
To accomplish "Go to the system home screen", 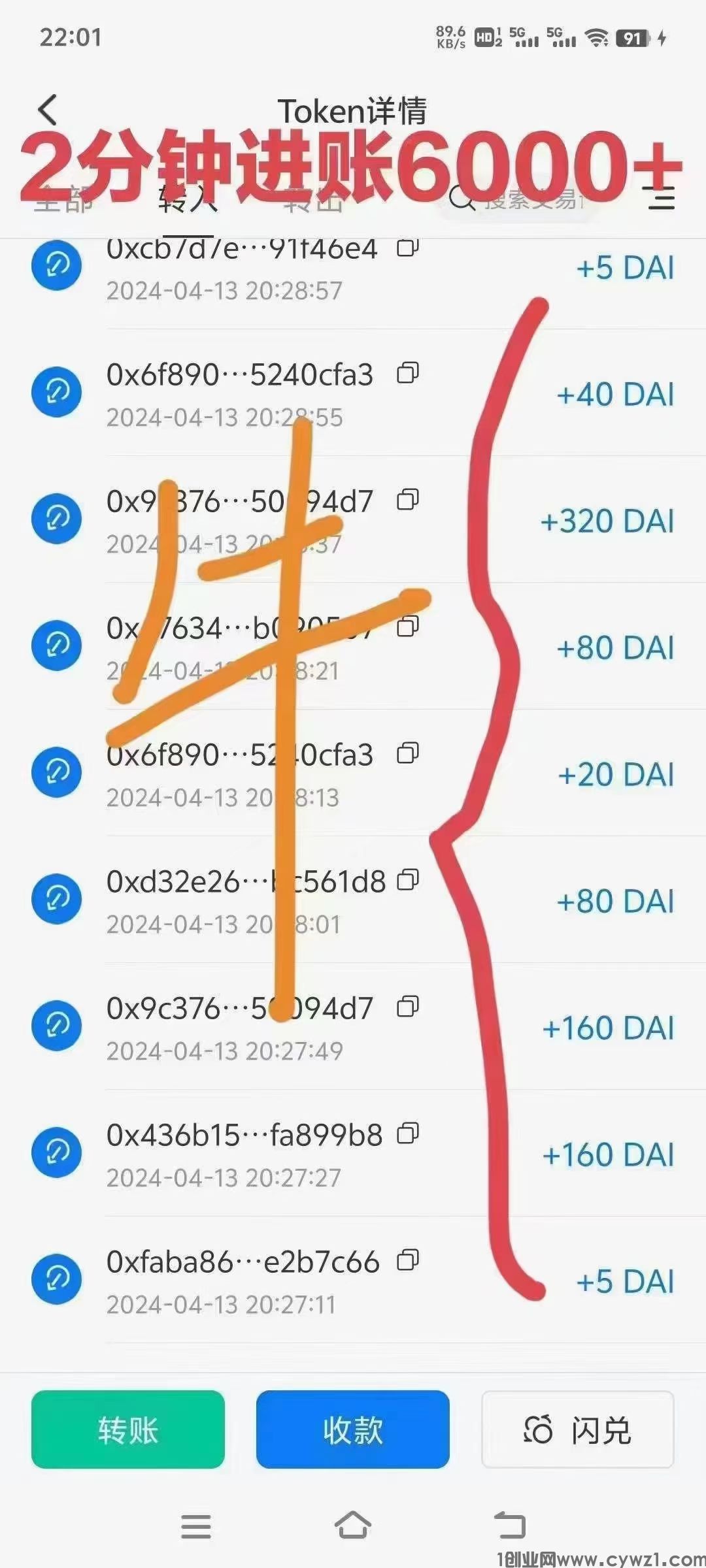I will click(353, 1526).
